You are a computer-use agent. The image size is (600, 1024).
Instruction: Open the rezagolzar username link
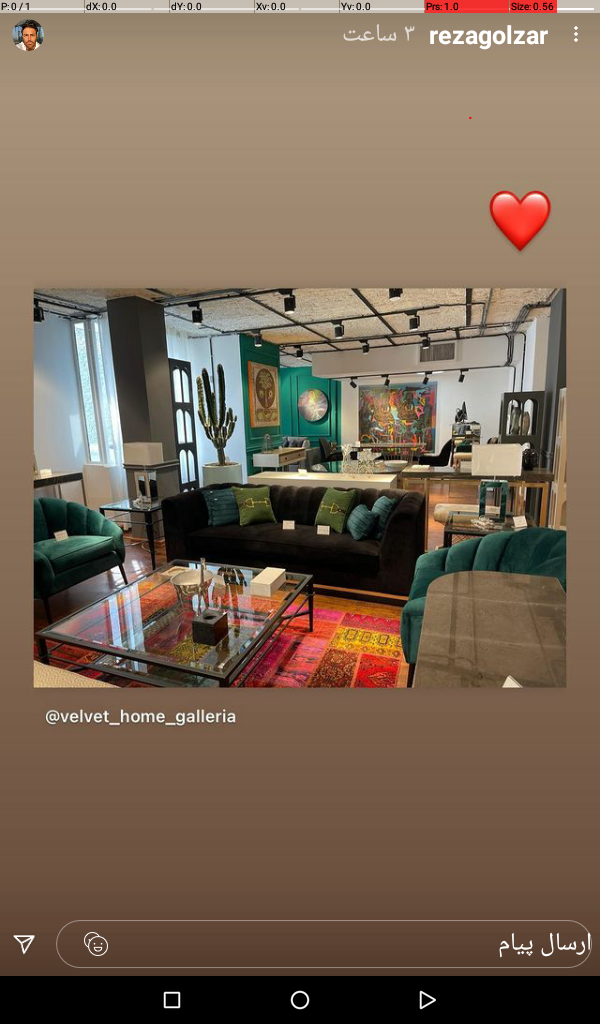pyautogui.click(x=488, y=36)
